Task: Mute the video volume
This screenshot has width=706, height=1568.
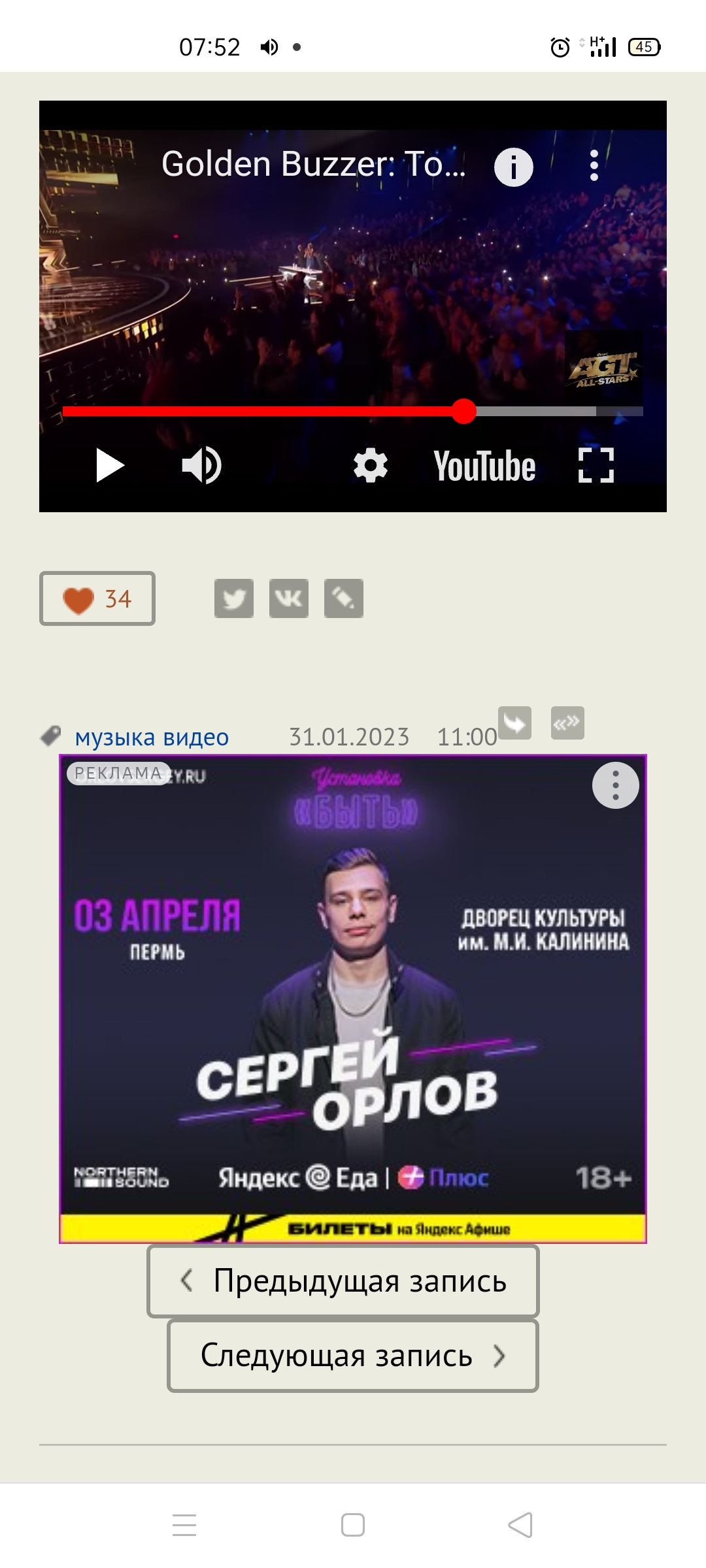Action: tap(201, 465)
